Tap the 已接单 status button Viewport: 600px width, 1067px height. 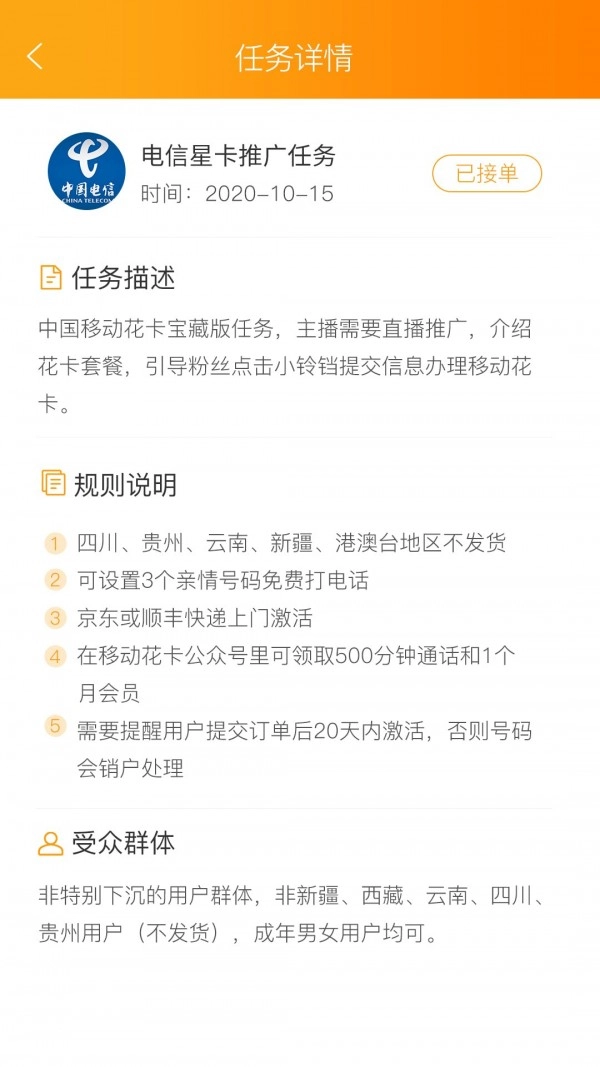(487, 173)
